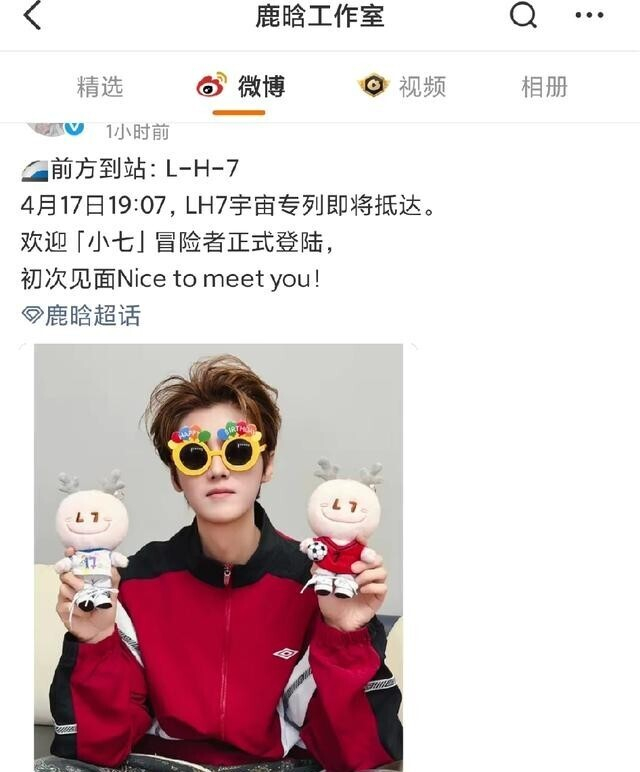Open the 相册 tab
Viewport: 640px width, 772px height.
tap(544, 87)
